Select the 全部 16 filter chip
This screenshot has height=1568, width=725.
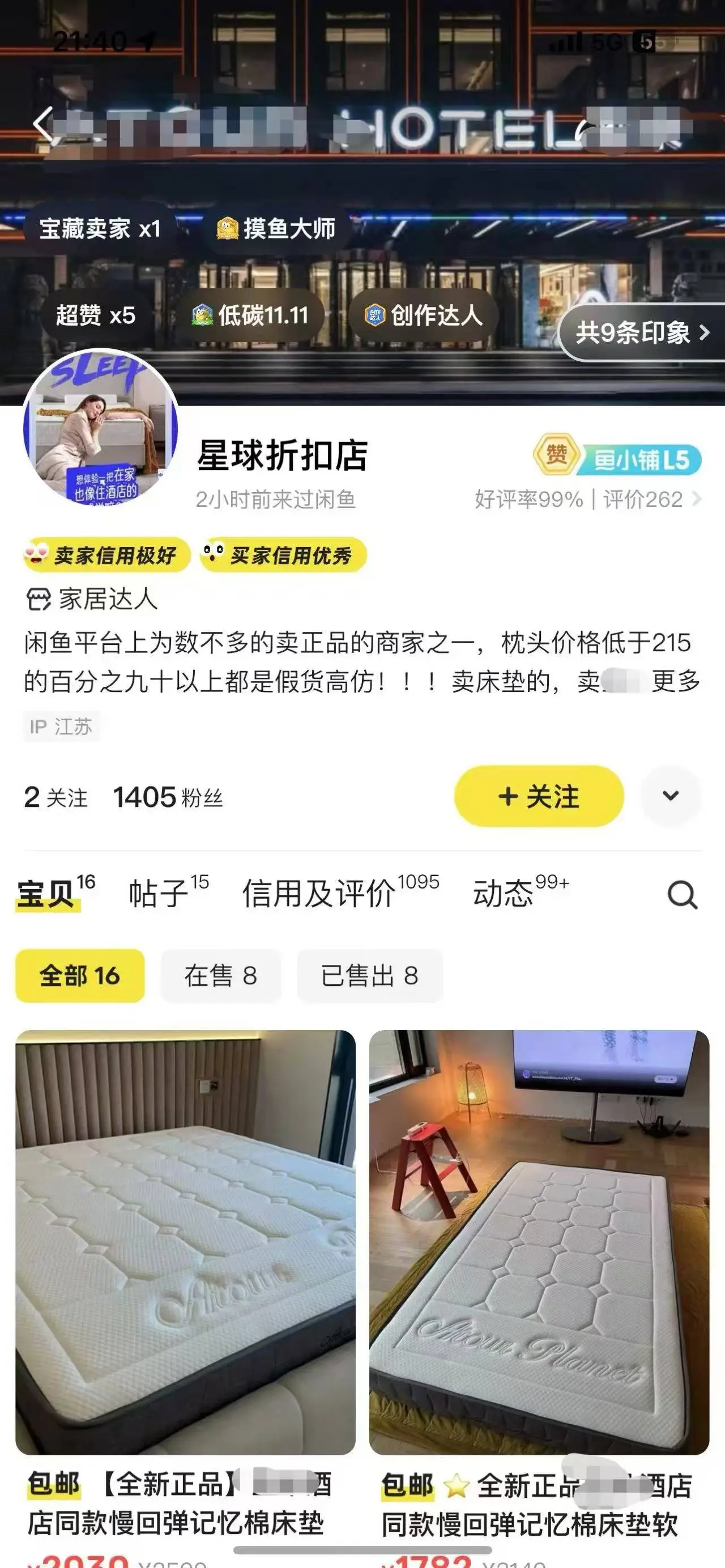tap(80, 976)
